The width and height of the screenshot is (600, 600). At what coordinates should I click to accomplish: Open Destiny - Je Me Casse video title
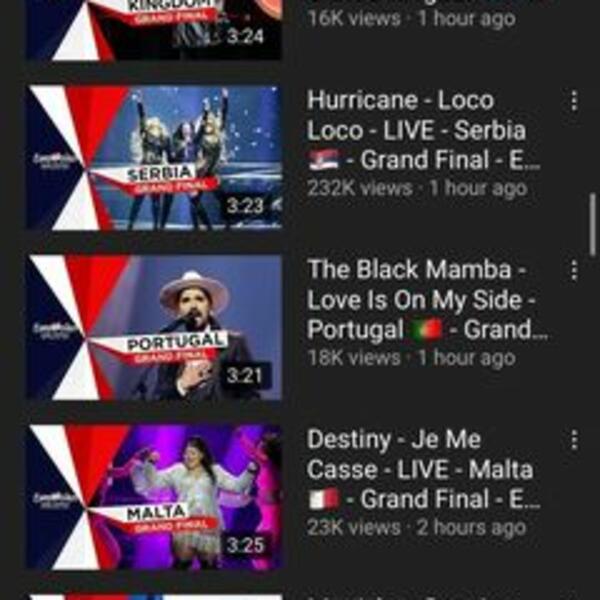(x=420, y=468)
